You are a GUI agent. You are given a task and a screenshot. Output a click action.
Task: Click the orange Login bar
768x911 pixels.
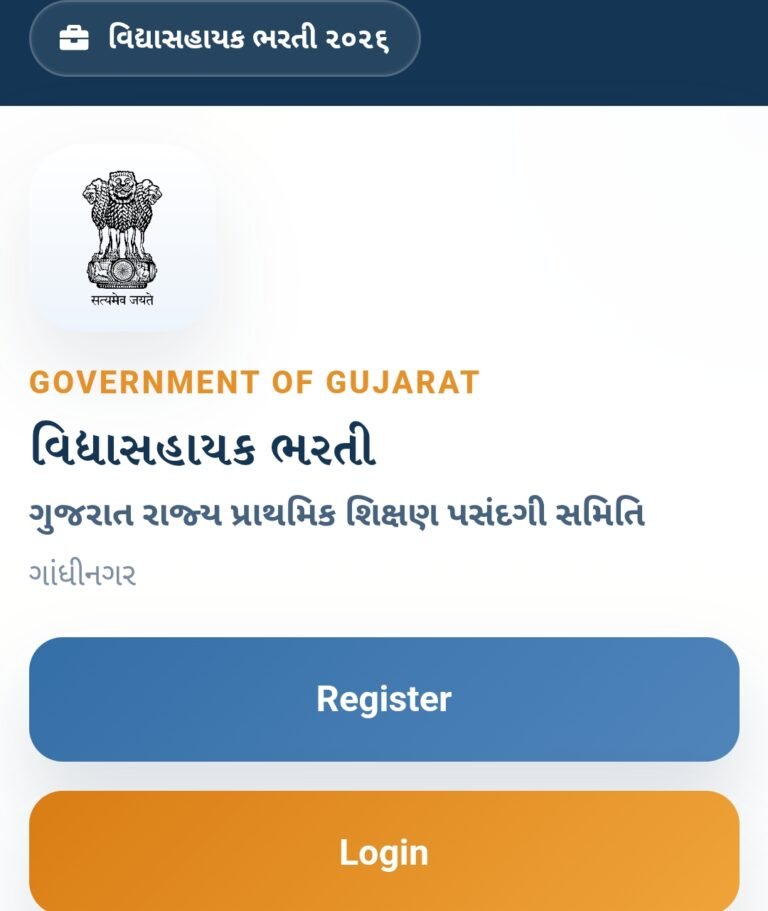384,855
